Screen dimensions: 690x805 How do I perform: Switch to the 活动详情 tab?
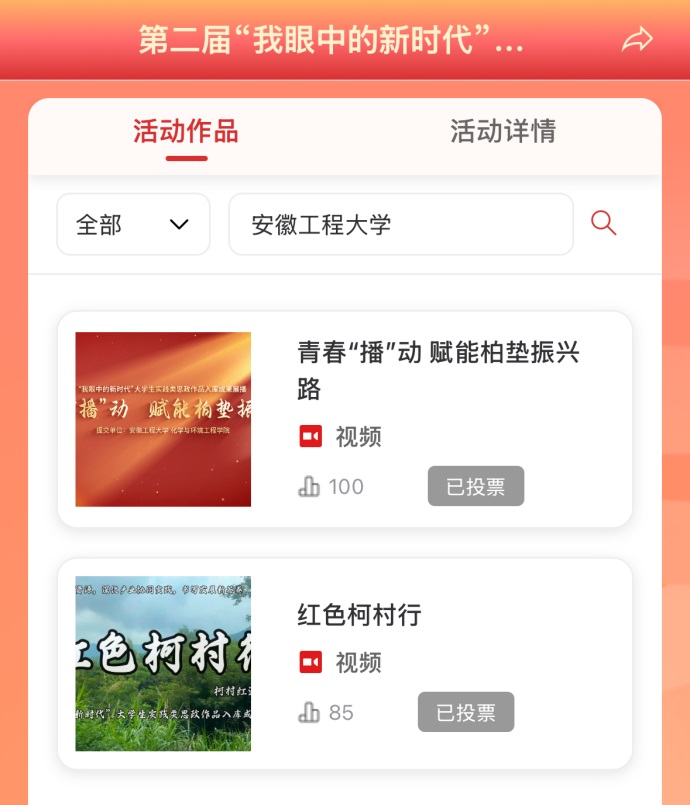click(502, 132)
